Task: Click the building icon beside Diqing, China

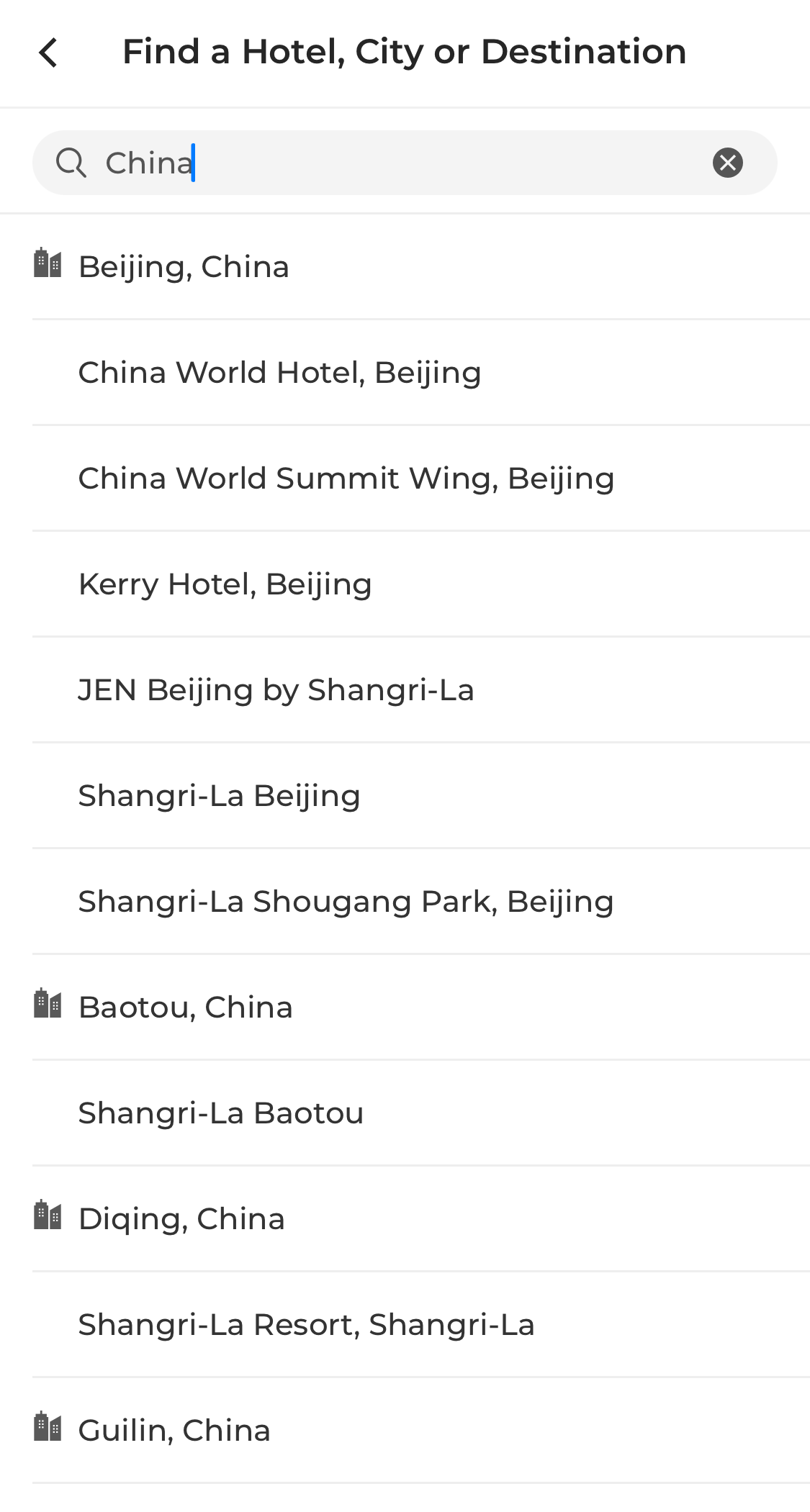Action: (x=47, y=1217)
